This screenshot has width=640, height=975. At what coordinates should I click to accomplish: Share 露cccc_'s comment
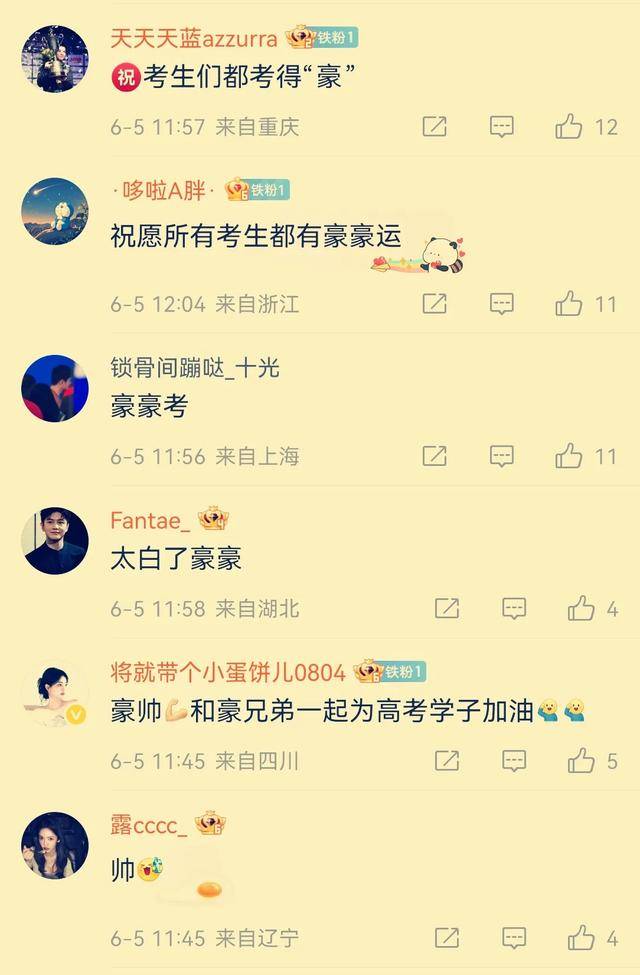coord(447,938)
